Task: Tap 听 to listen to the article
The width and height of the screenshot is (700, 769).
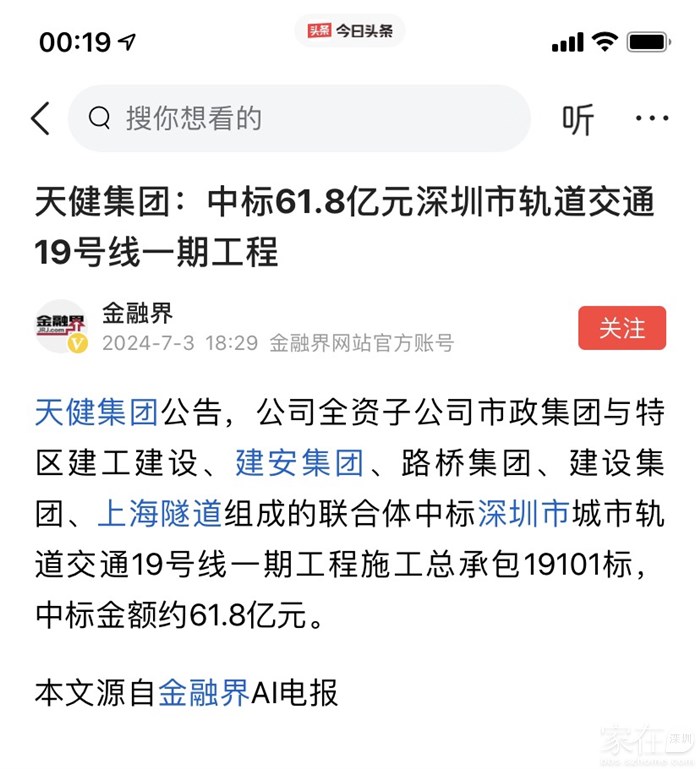Action: pyautogui.click(x=577, y=119)
